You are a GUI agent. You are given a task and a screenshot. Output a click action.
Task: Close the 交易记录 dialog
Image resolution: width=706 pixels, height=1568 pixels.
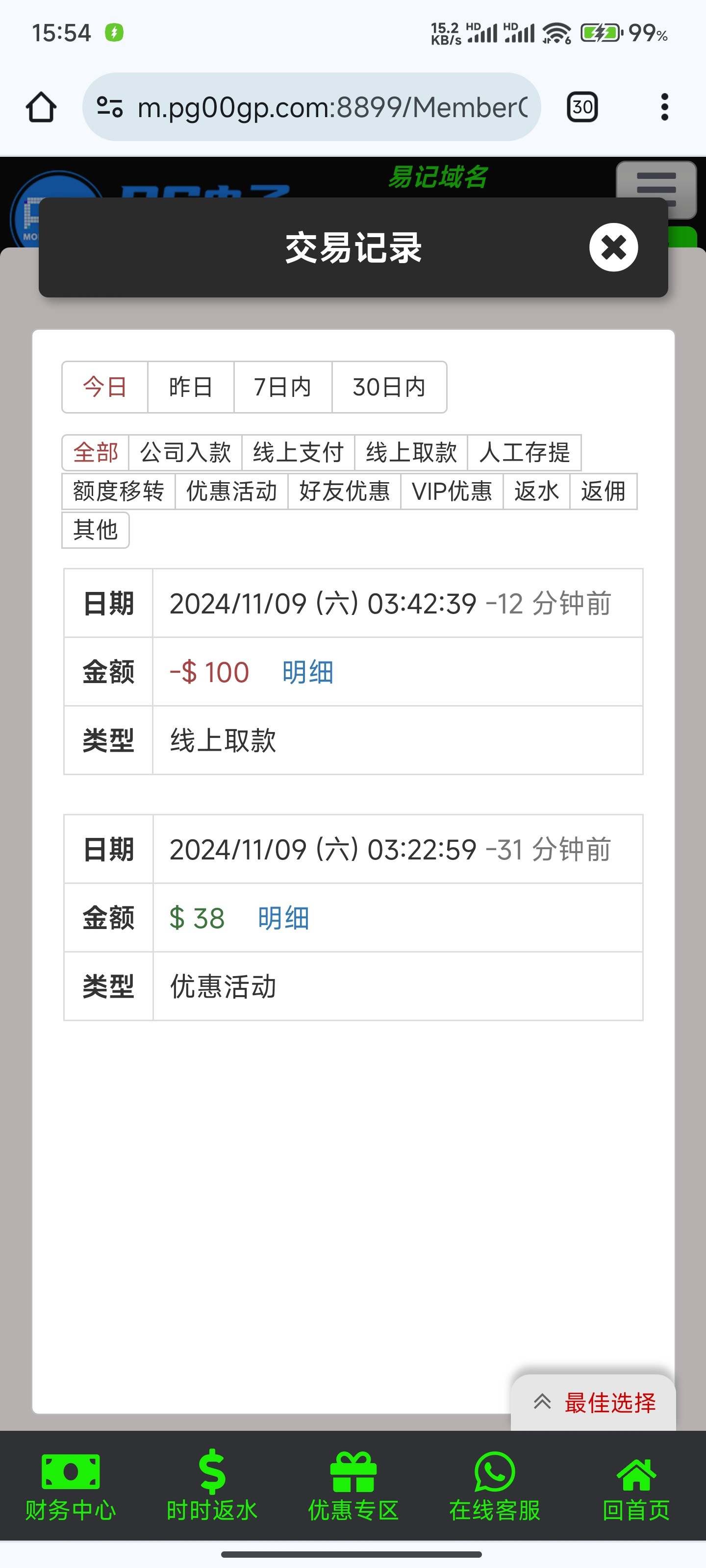pos(613,247)
